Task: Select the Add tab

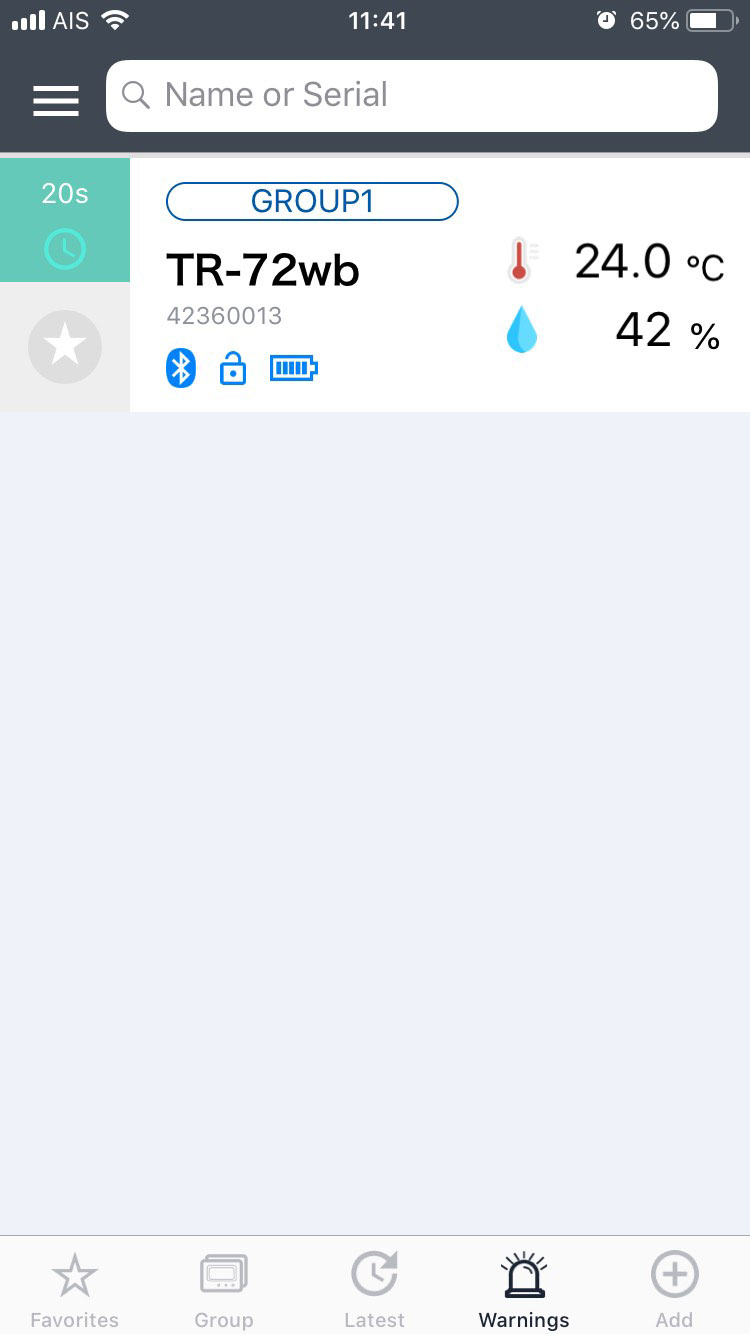Action: (674, 1290)
